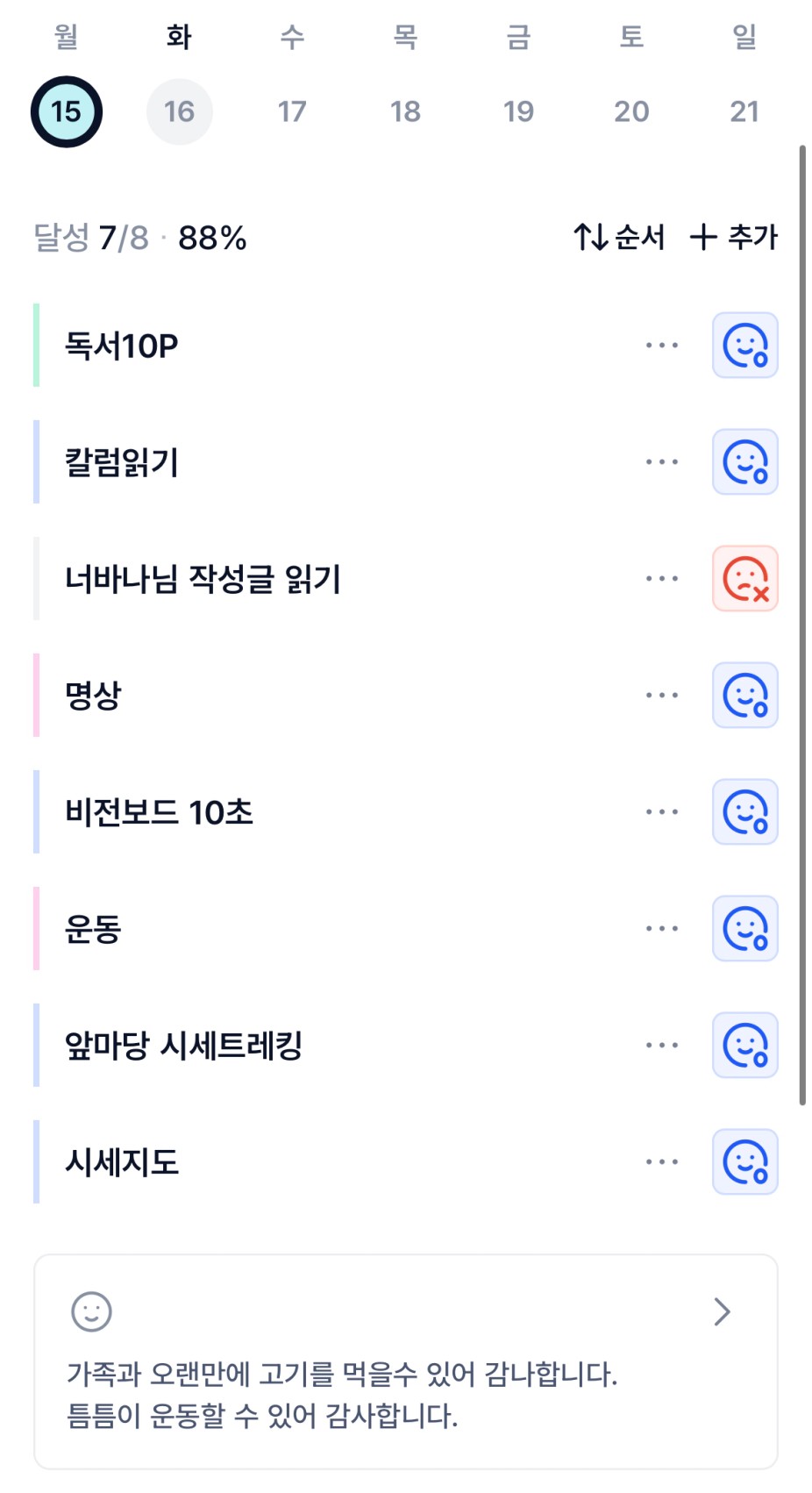Open more options for 명상
812x1493 pixels.
(661, 696)
